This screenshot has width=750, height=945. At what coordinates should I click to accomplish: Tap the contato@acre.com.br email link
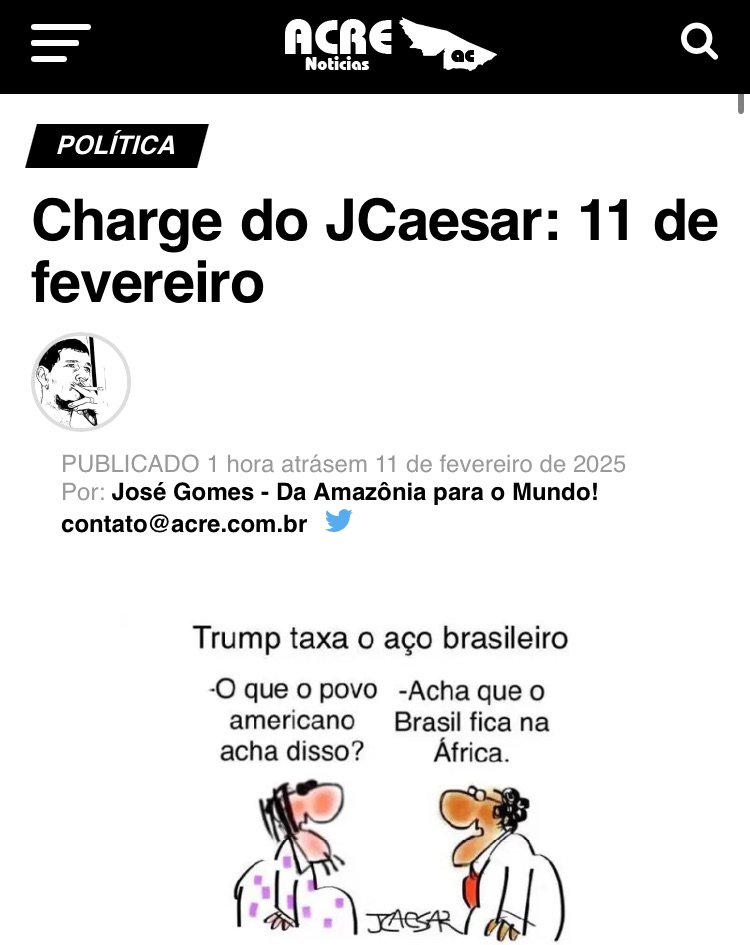click(x=184, y=524)
